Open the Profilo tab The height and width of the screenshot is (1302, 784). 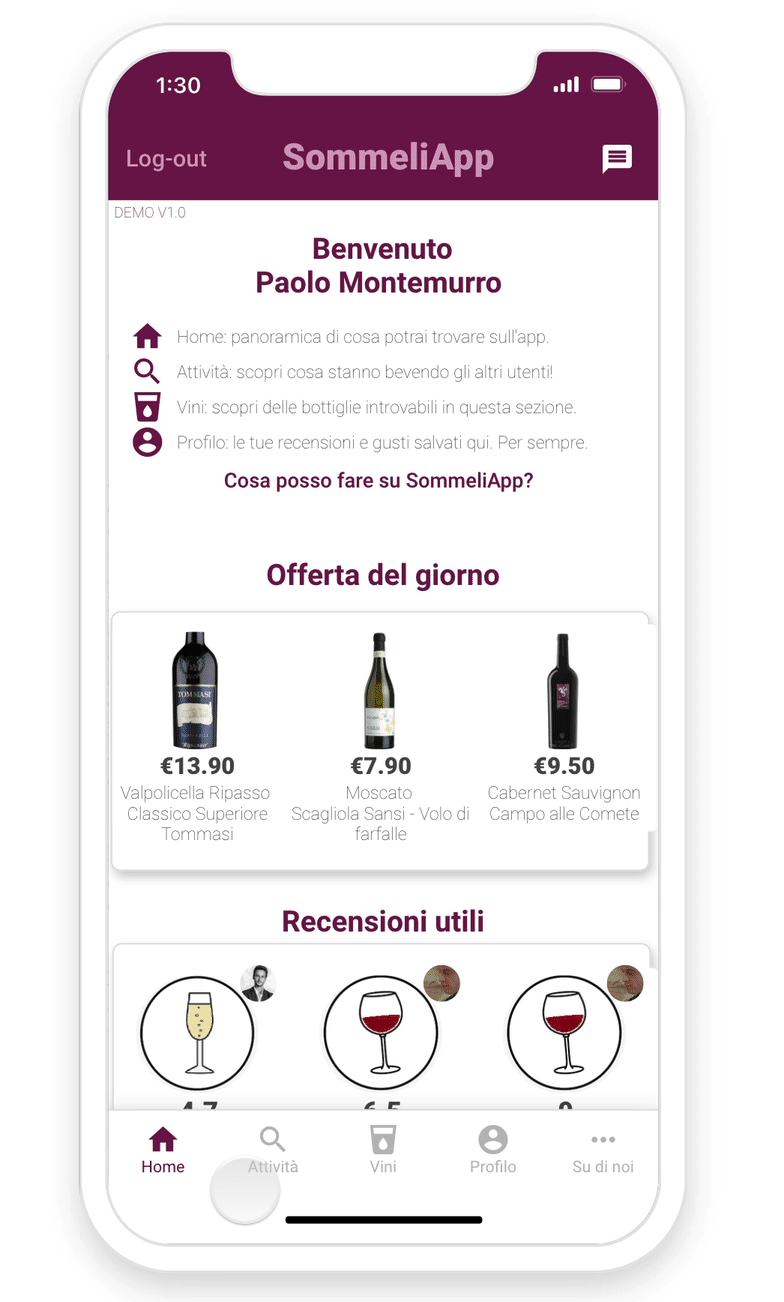(x=493, y=1150)
